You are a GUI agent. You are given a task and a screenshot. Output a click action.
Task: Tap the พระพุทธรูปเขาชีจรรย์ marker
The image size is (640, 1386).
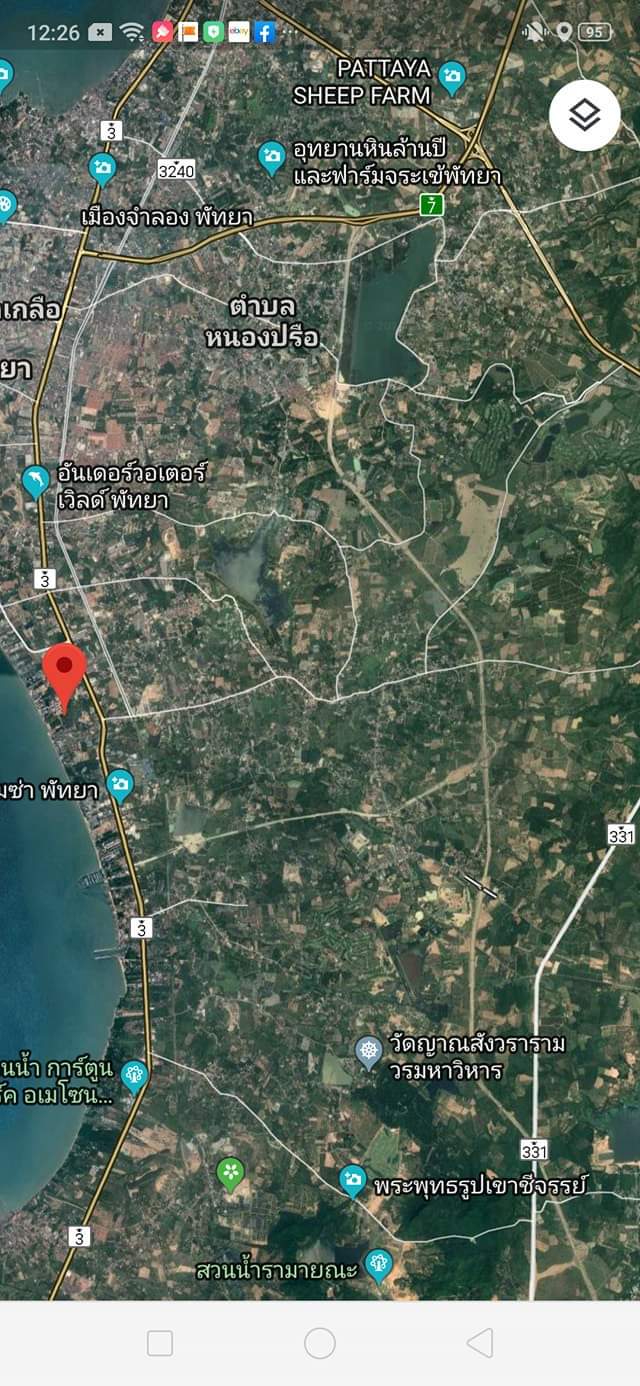(352, 1180)
